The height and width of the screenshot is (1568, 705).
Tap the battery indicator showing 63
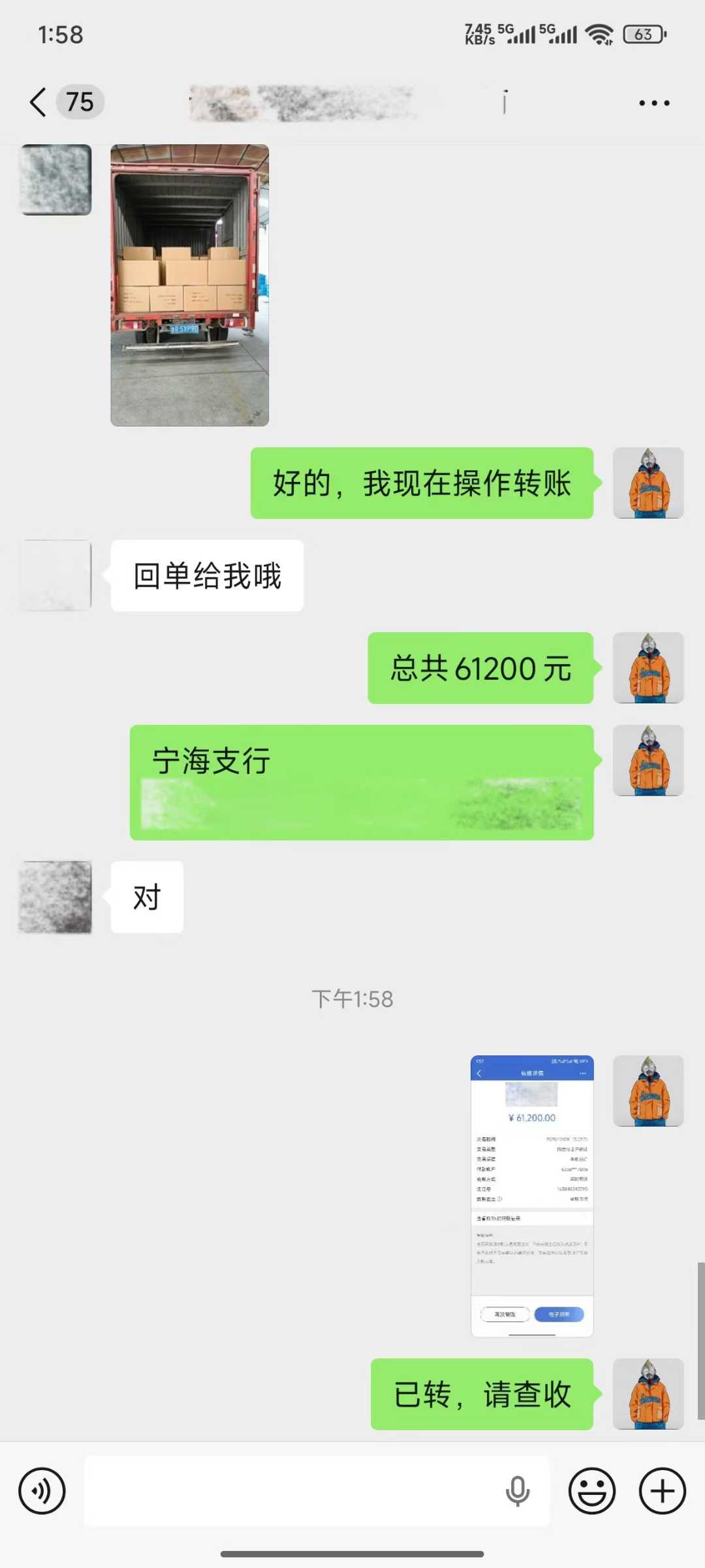[642, 34]
